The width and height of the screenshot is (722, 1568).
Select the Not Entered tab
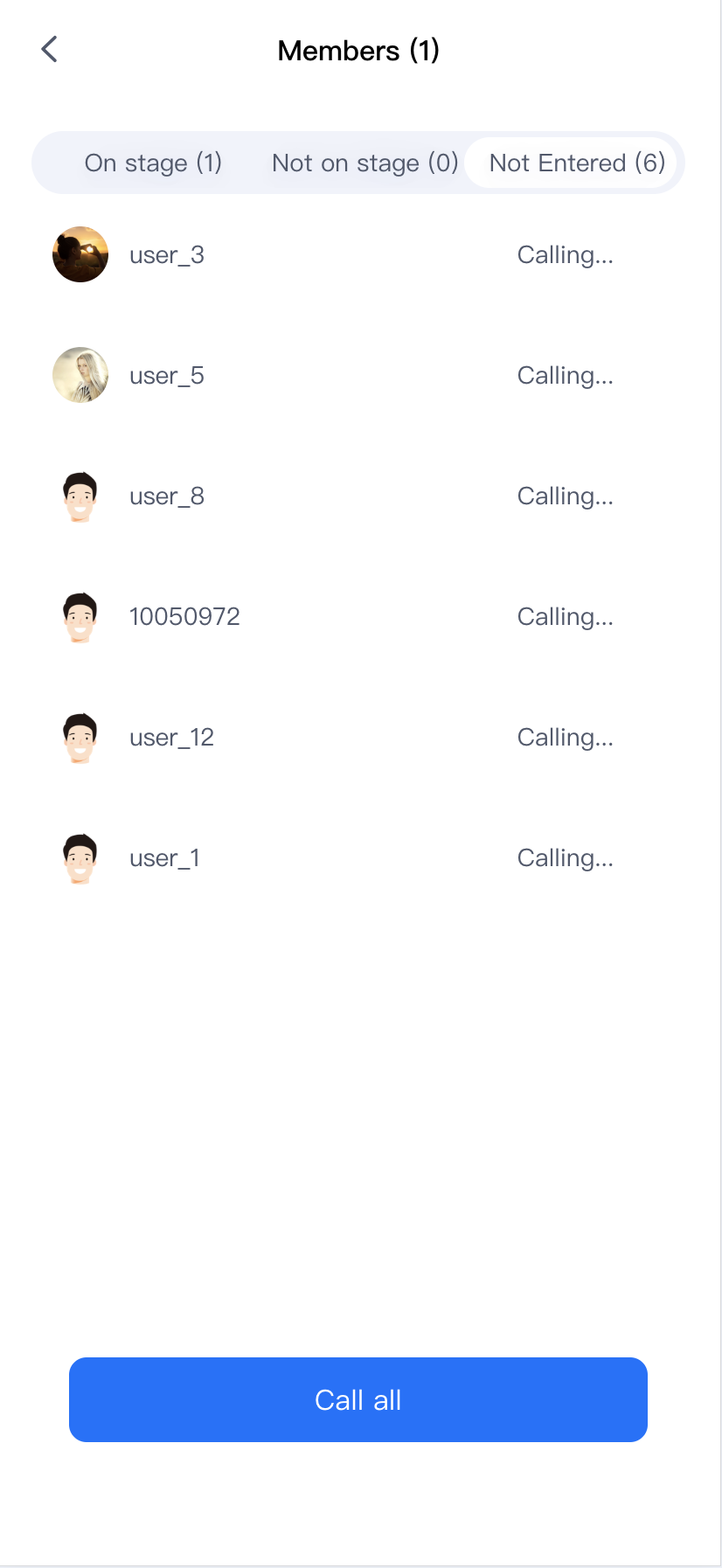tap(577, 163)
